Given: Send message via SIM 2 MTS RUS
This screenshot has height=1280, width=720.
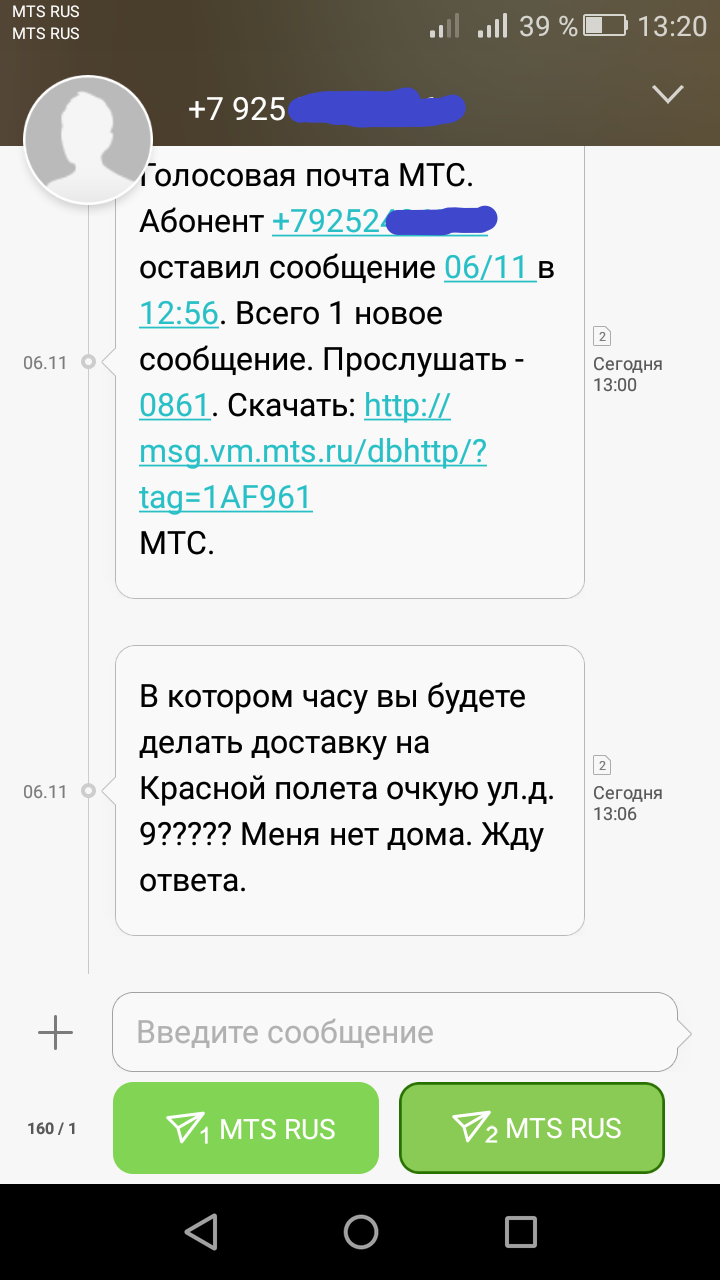Looking at the screenshot, I should [x=532, y=1128].
